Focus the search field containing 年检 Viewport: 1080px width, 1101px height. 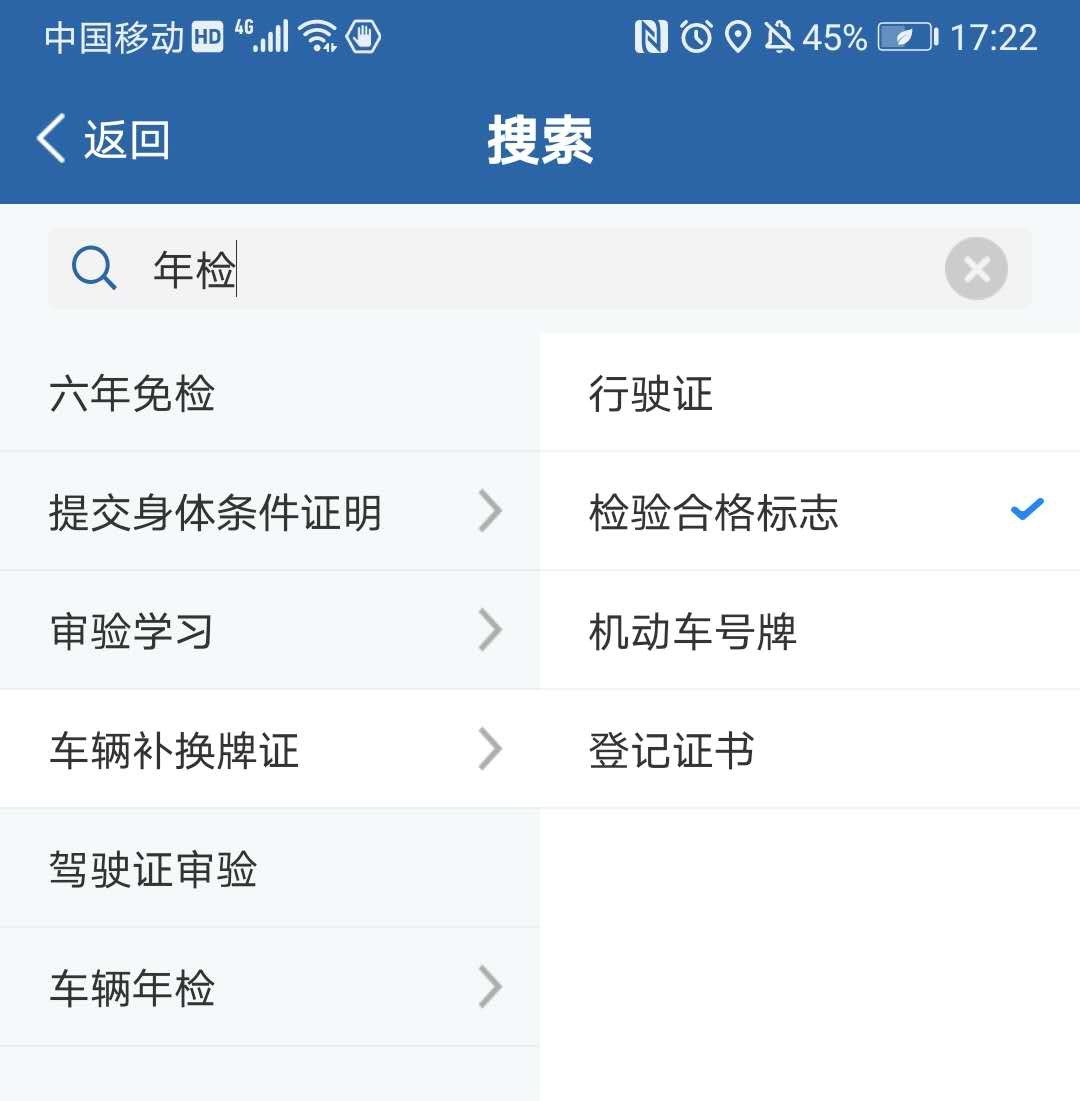(x=540, y=269)
